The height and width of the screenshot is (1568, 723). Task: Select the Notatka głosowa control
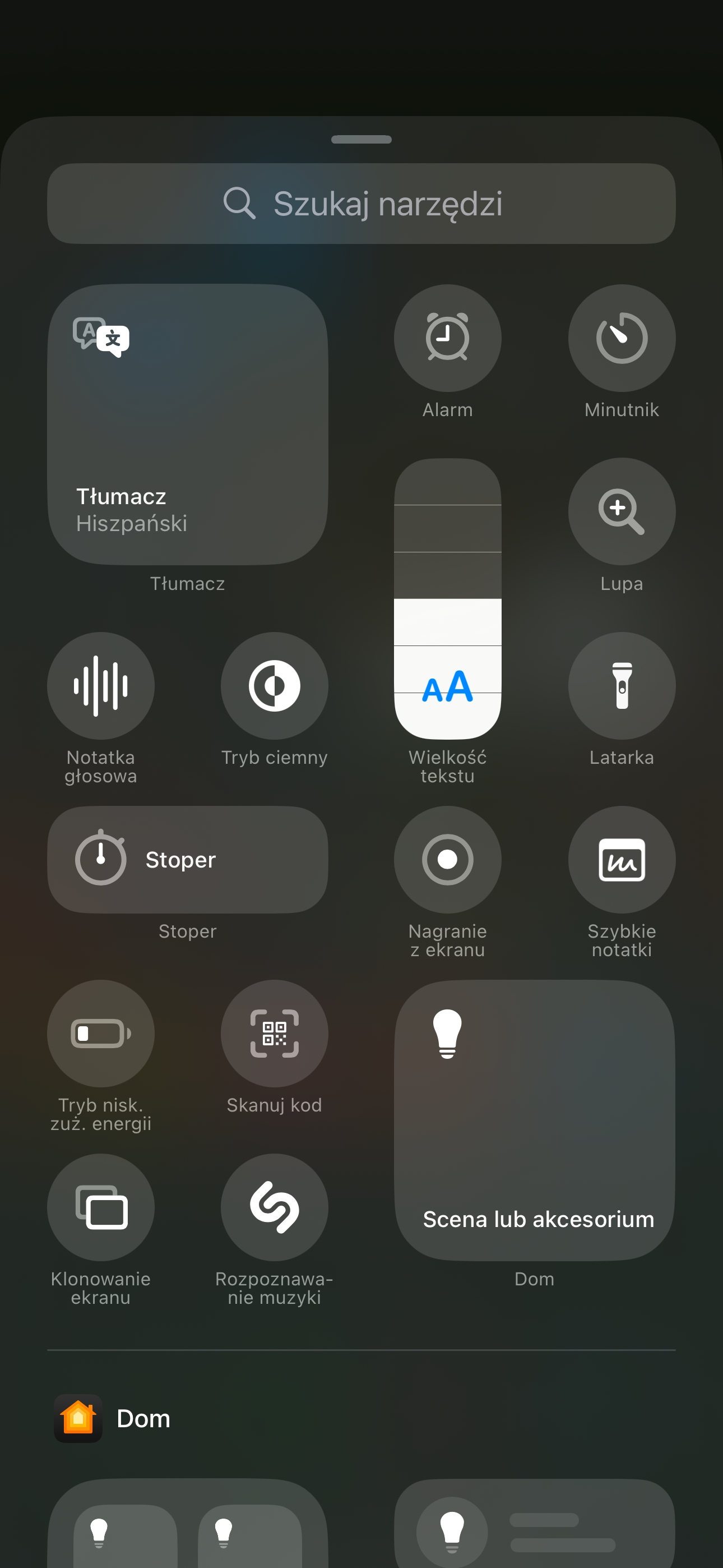(x=101, y=685)
